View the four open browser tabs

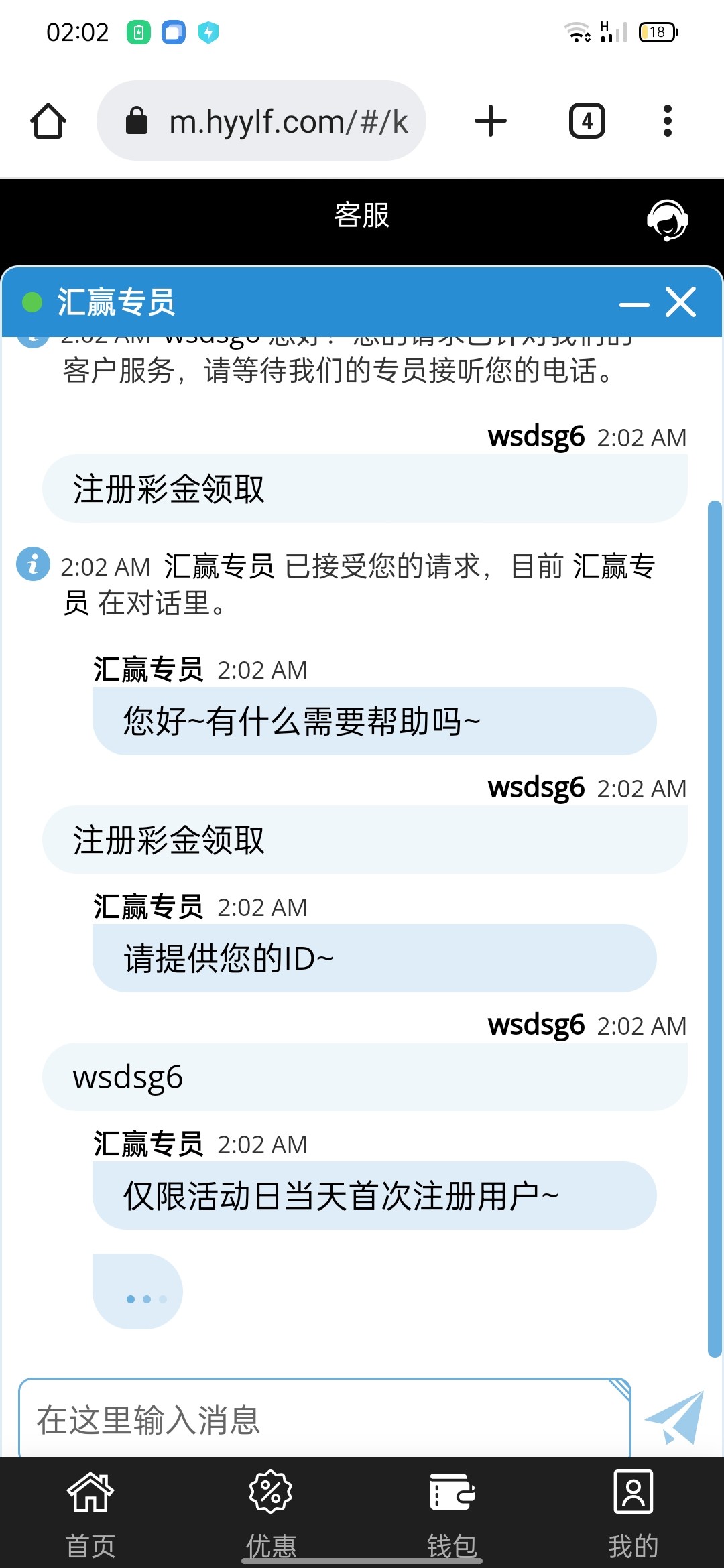click(587, 121)
